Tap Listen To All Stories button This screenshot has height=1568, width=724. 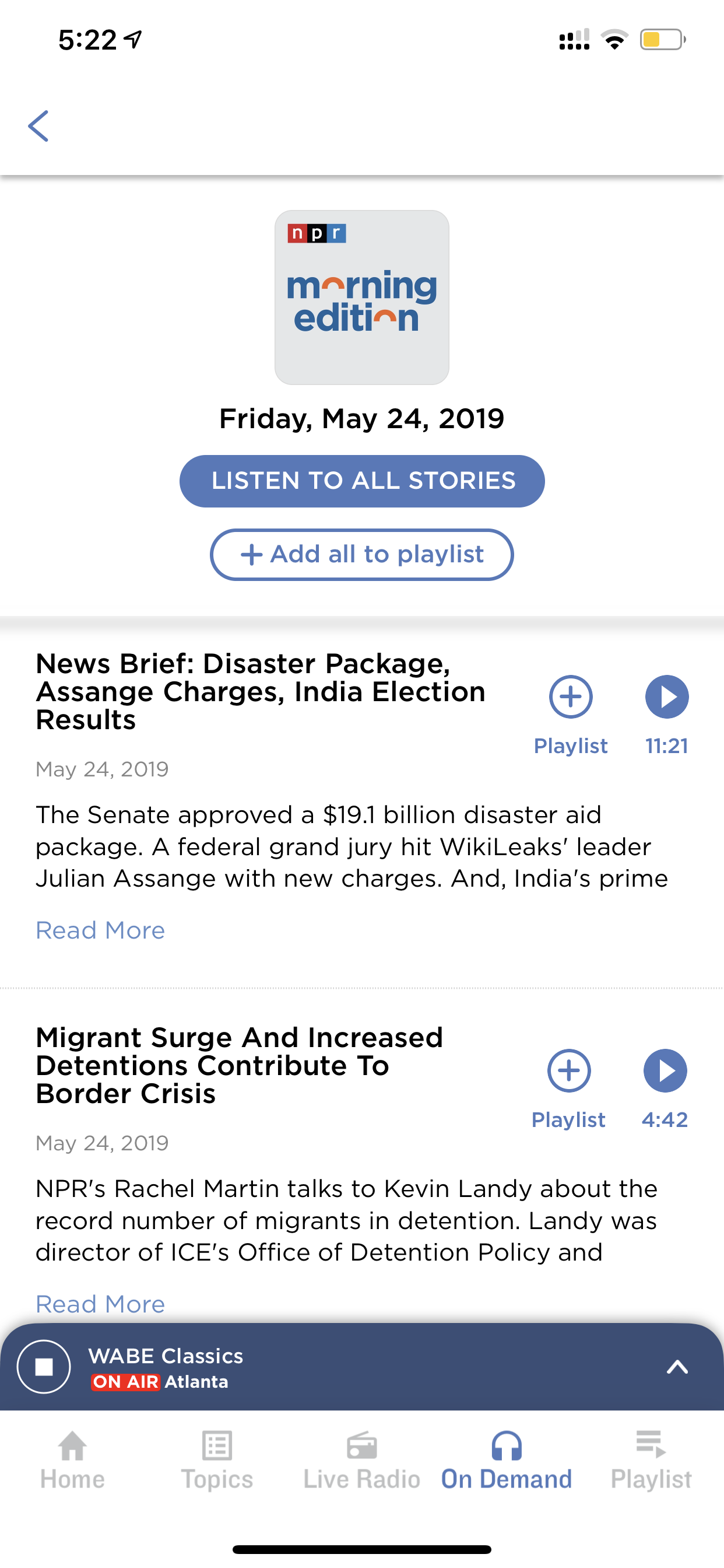coord(362,481)
